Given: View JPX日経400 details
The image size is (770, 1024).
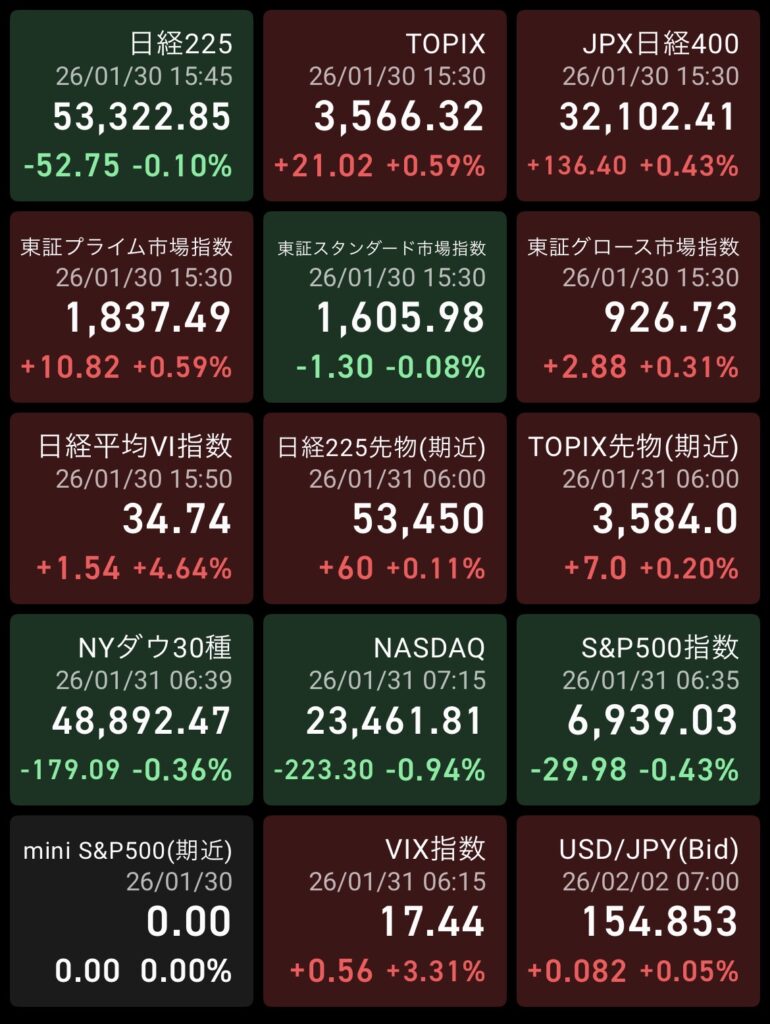Looking at the screenshot, I should point(638,107).
